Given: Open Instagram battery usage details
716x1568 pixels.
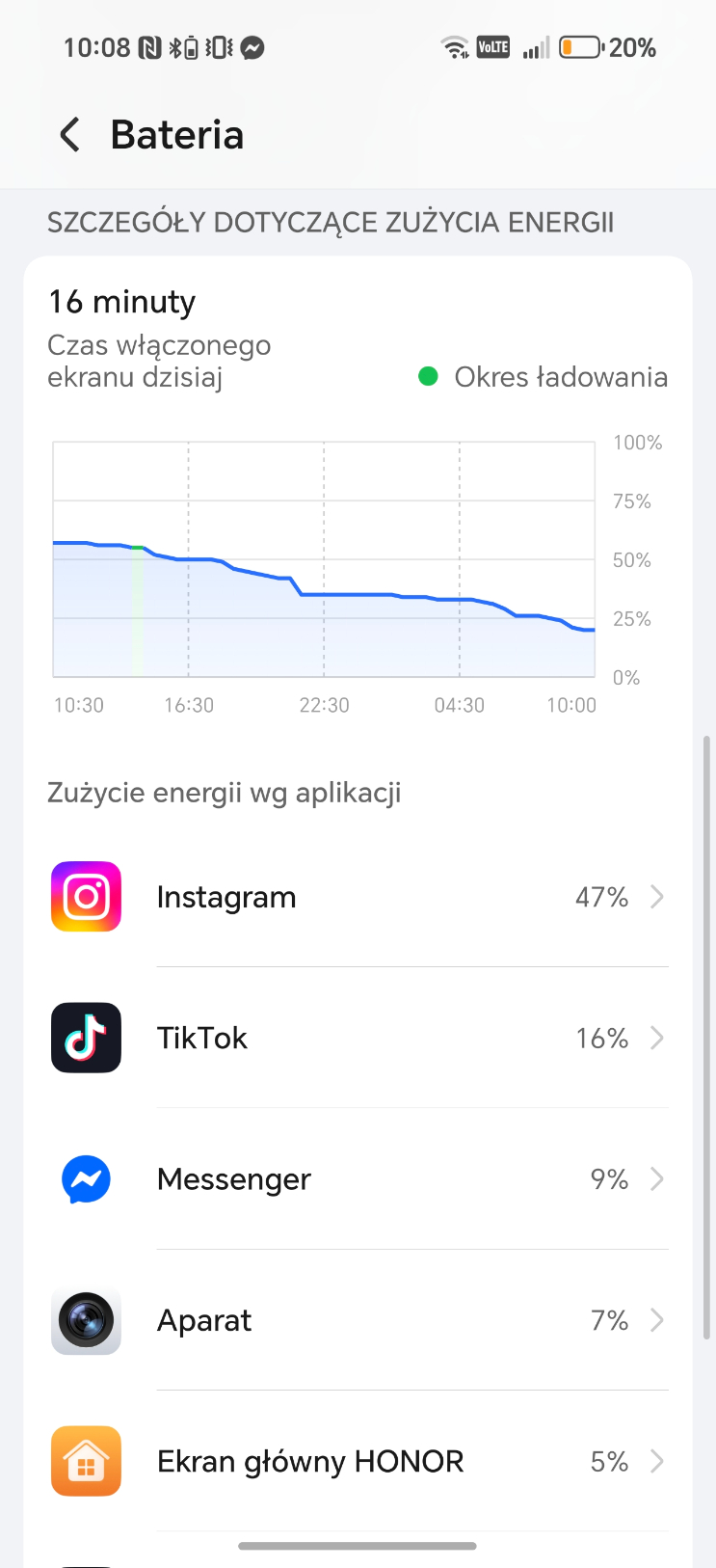Looking at the screenshot, I should click(x=358, y=897).
